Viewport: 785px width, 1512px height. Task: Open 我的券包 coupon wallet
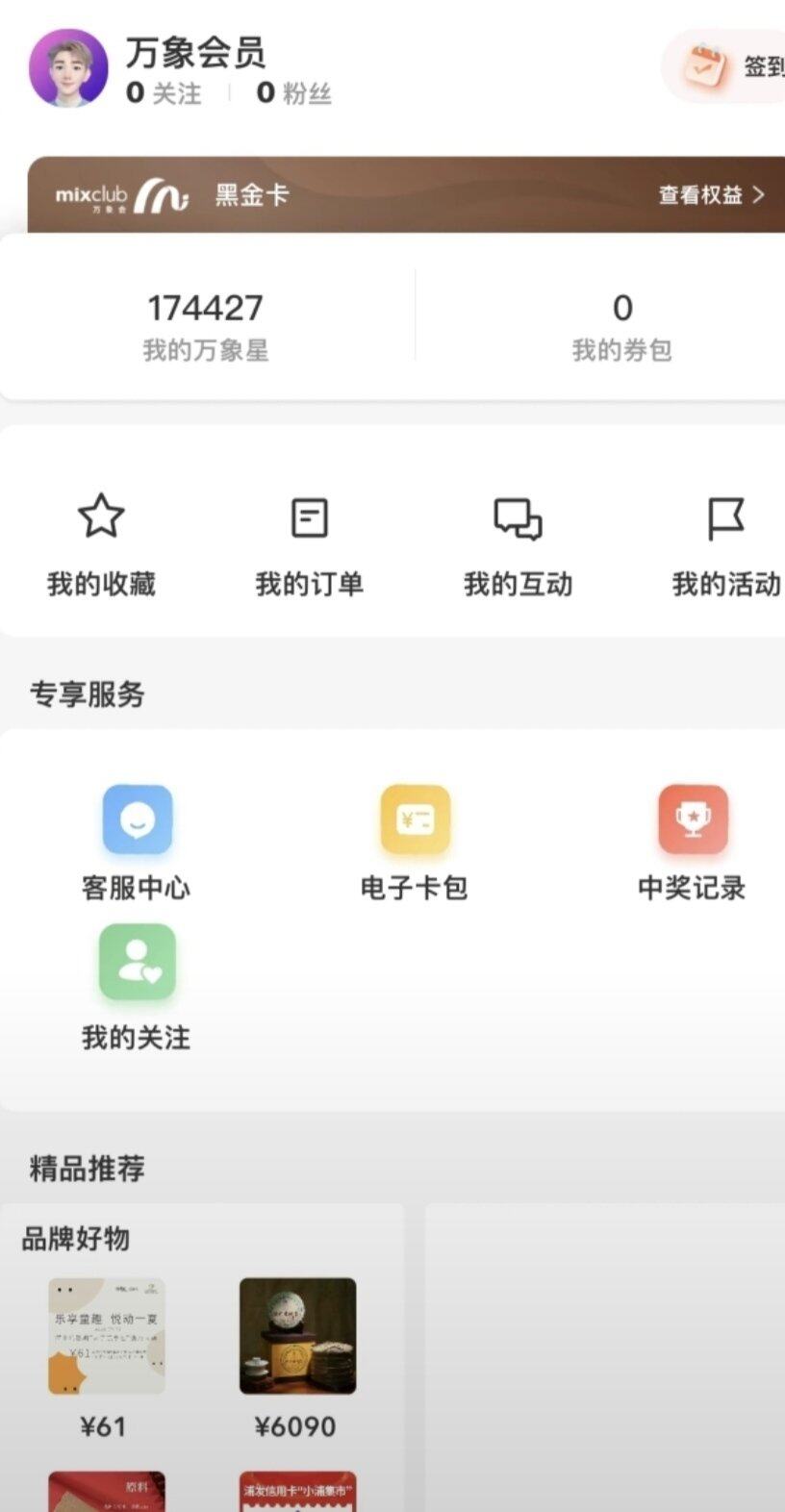click(x=621, y=326)
